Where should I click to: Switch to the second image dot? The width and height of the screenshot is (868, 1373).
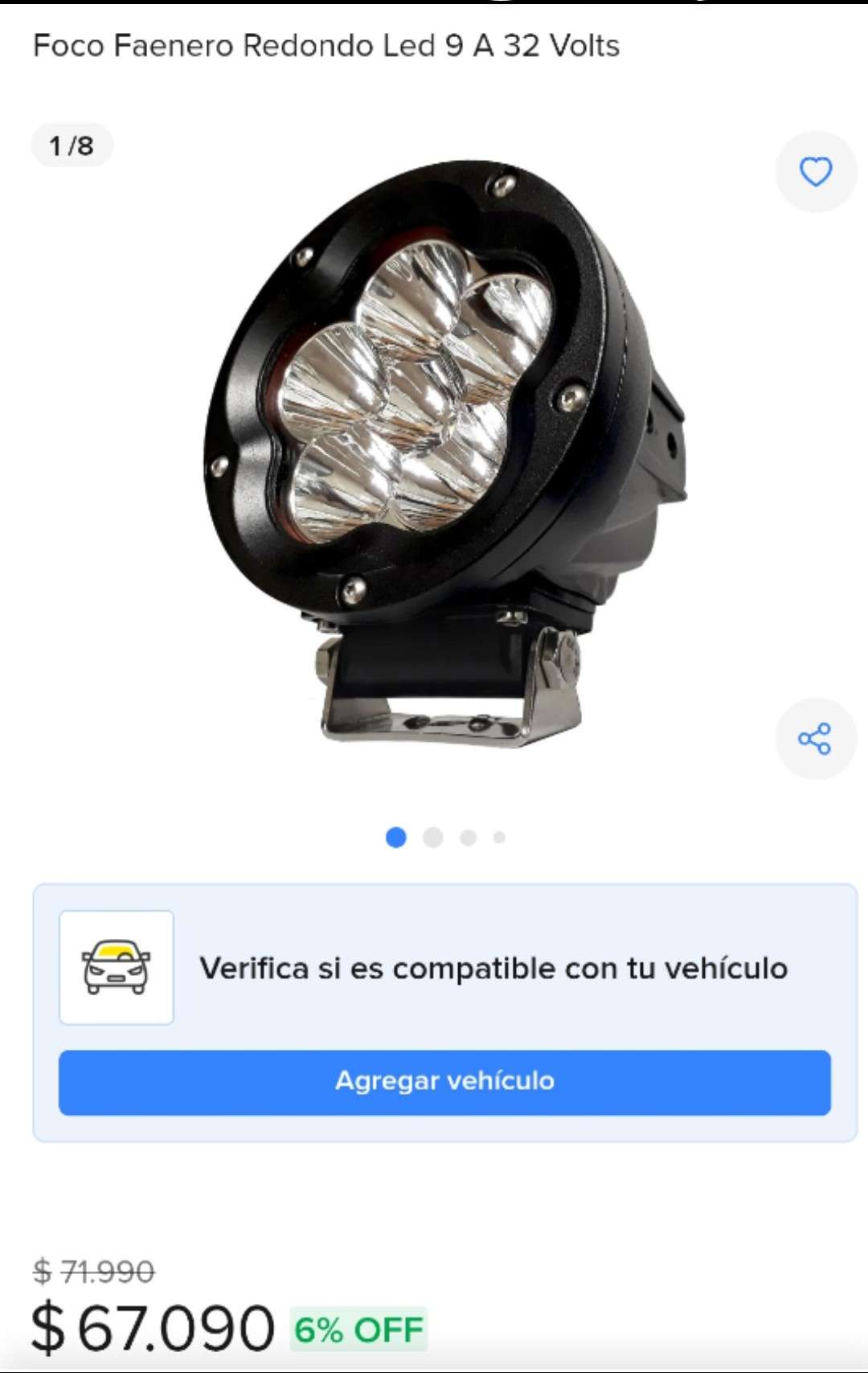(x=432, y=838)
